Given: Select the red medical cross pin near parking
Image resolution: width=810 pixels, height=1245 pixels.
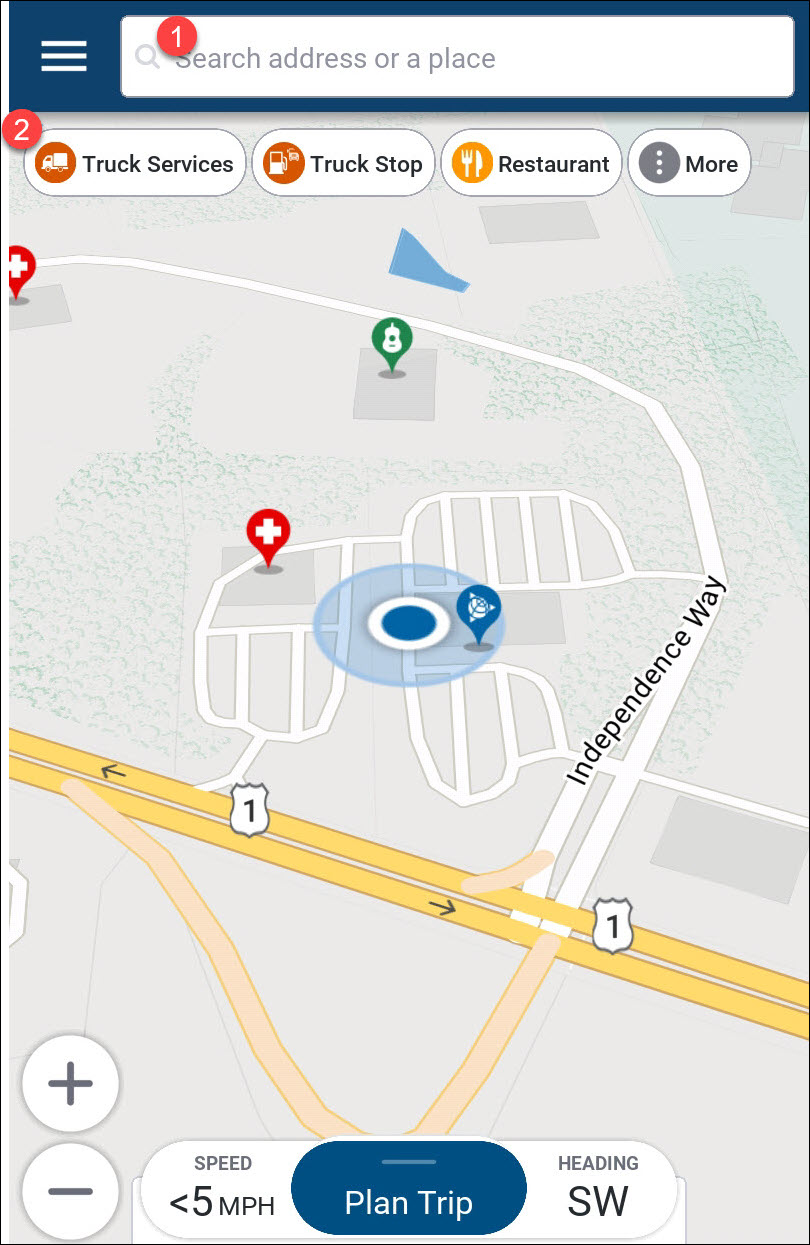Looking at the screenshot, I should coord(268,534).
